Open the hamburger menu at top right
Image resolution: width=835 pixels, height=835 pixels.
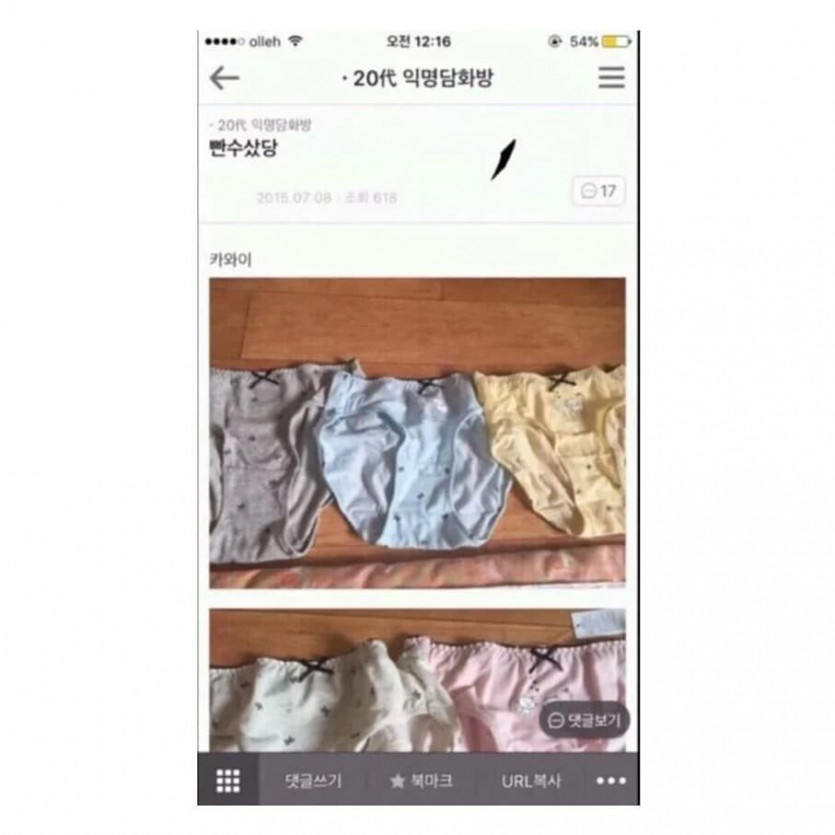[611, 78]
